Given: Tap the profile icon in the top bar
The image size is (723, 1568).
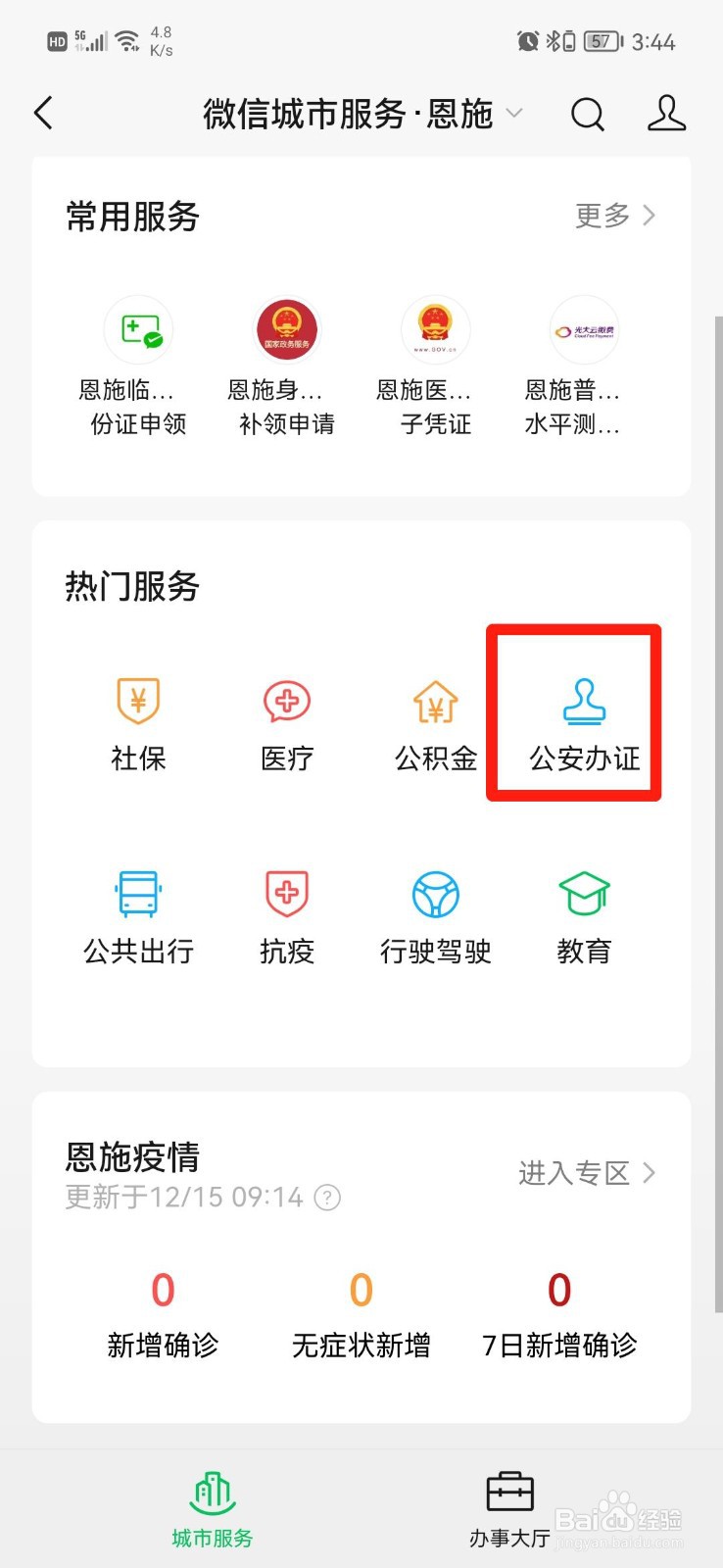Looking at the screenshot, I should [x=667, y=114].
